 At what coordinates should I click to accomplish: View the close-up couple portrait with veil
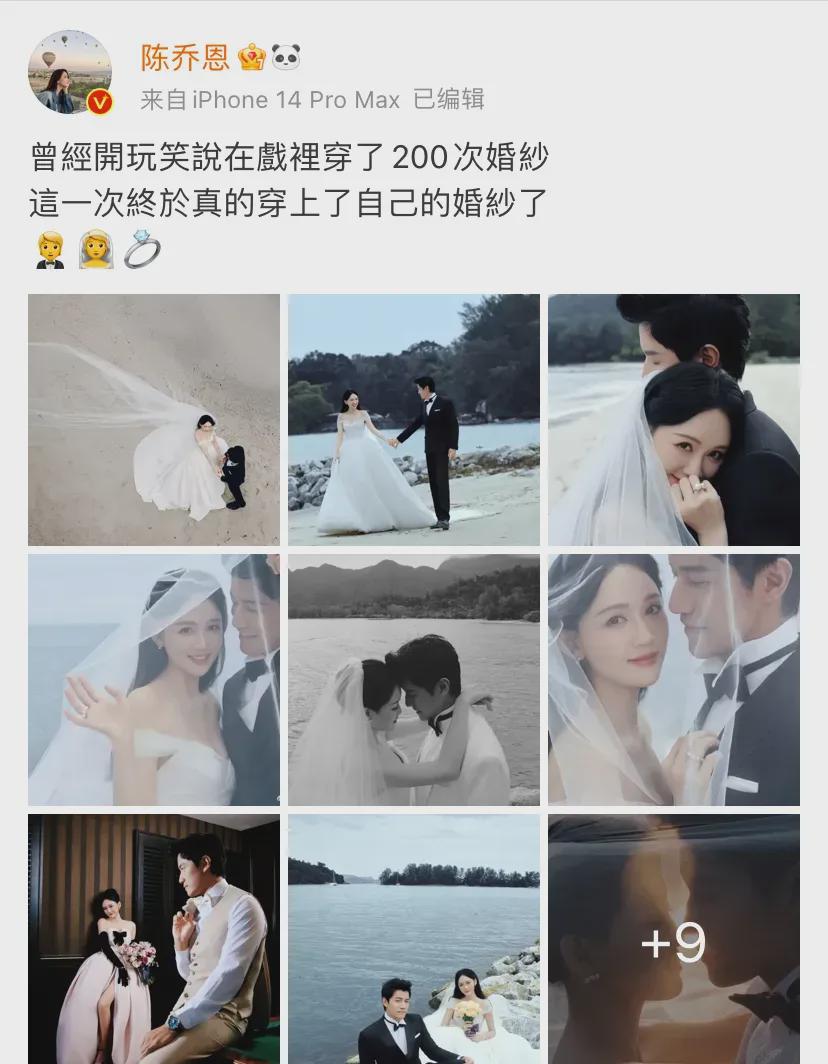click(674, 680)
